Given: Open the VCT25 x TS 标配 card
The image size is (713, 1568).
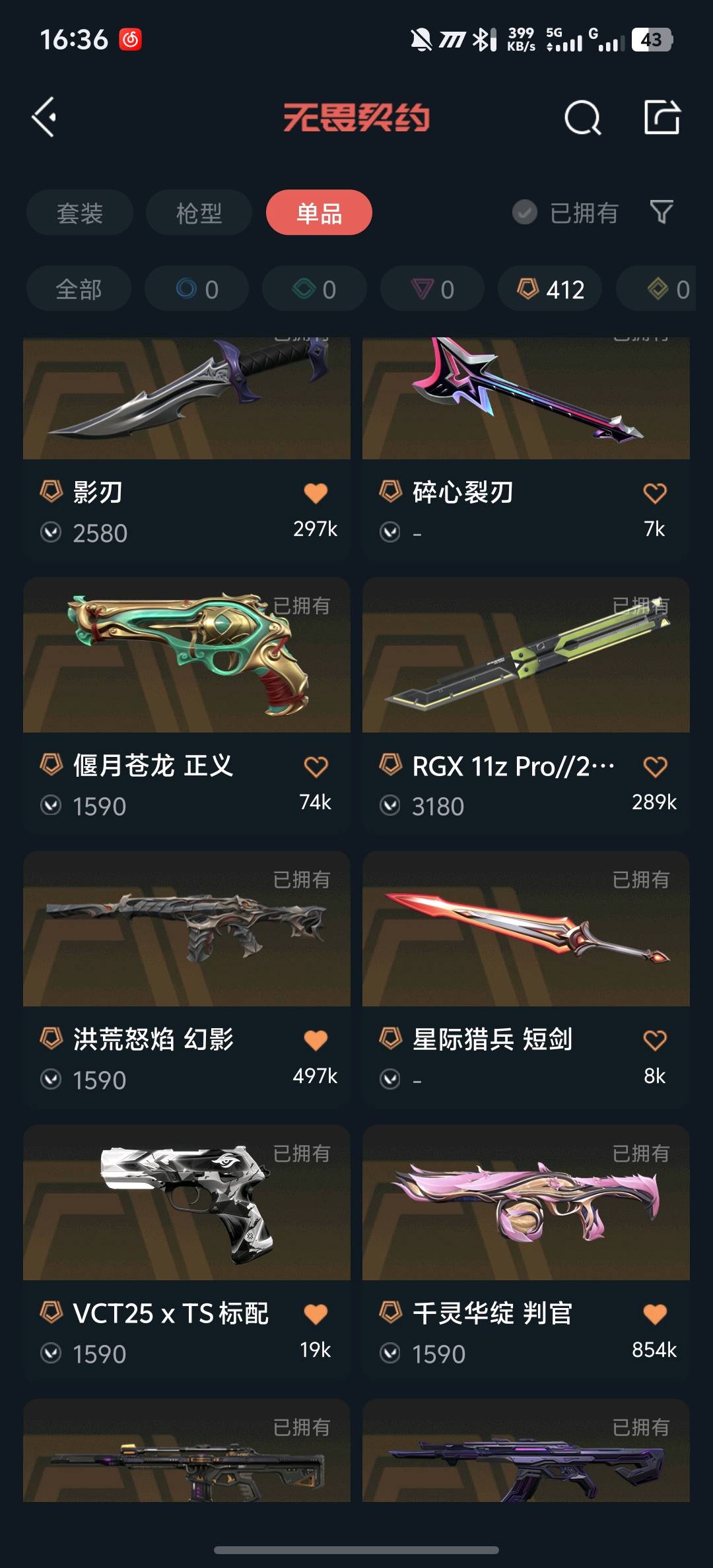Looking at the screenshot, I should [187, 1253].
